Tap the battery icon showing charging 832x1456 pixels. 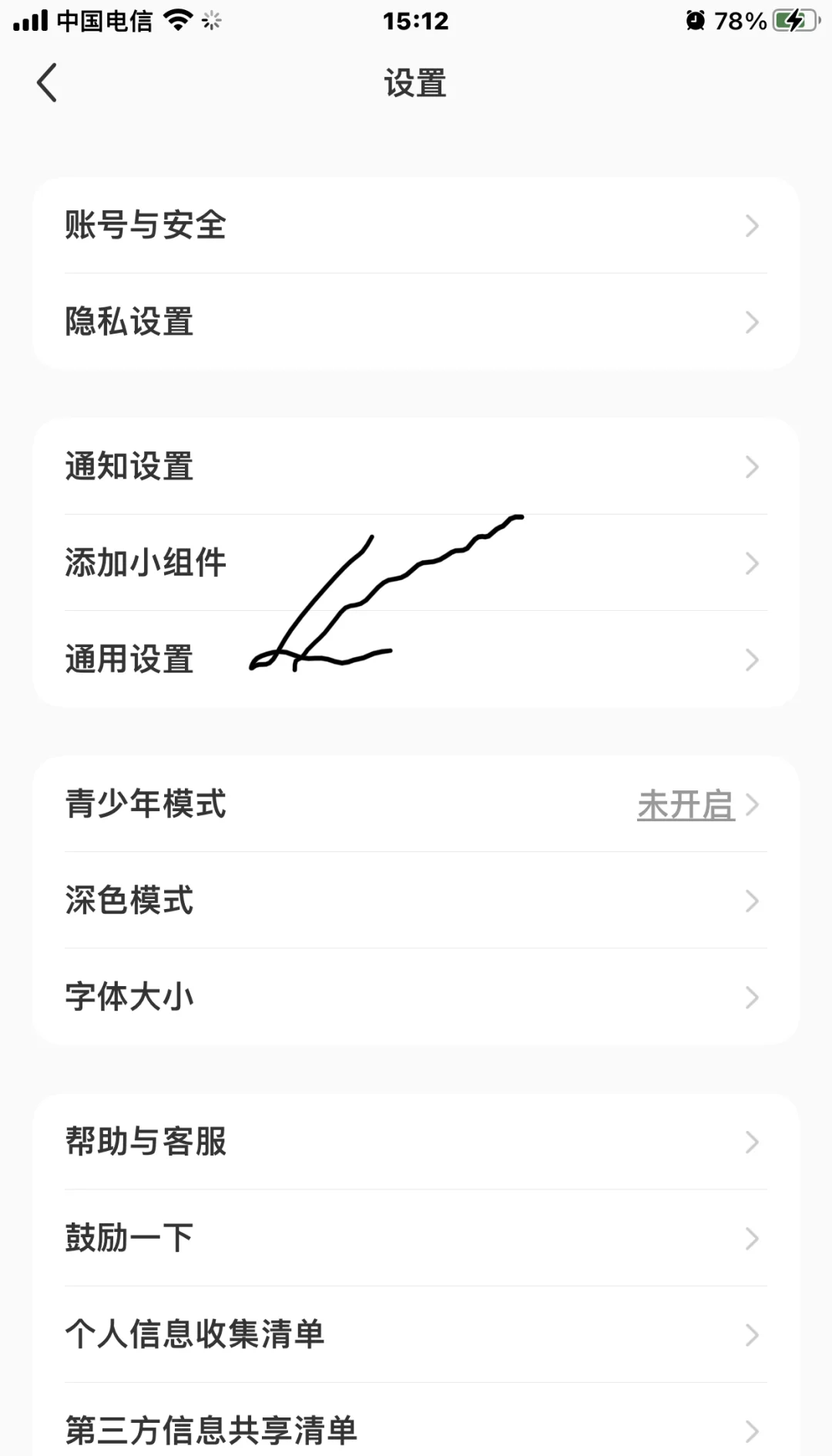794,21
